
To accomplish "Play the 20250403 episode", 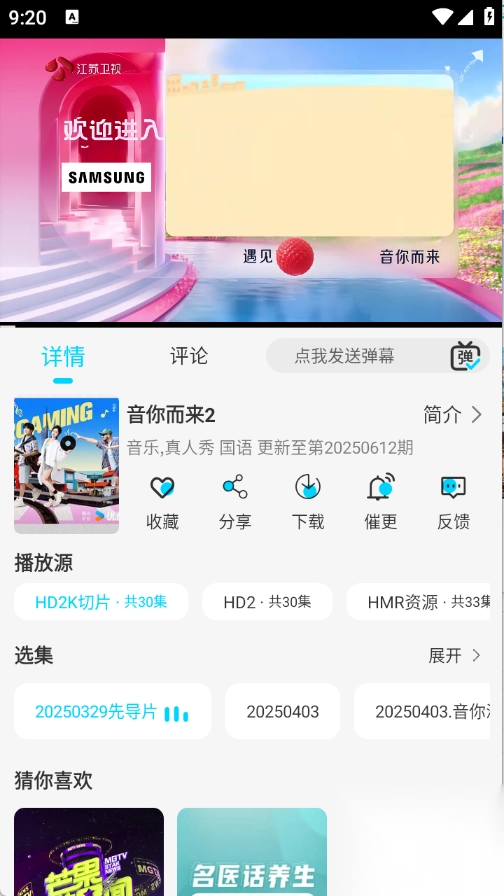I will click(283, 711).
